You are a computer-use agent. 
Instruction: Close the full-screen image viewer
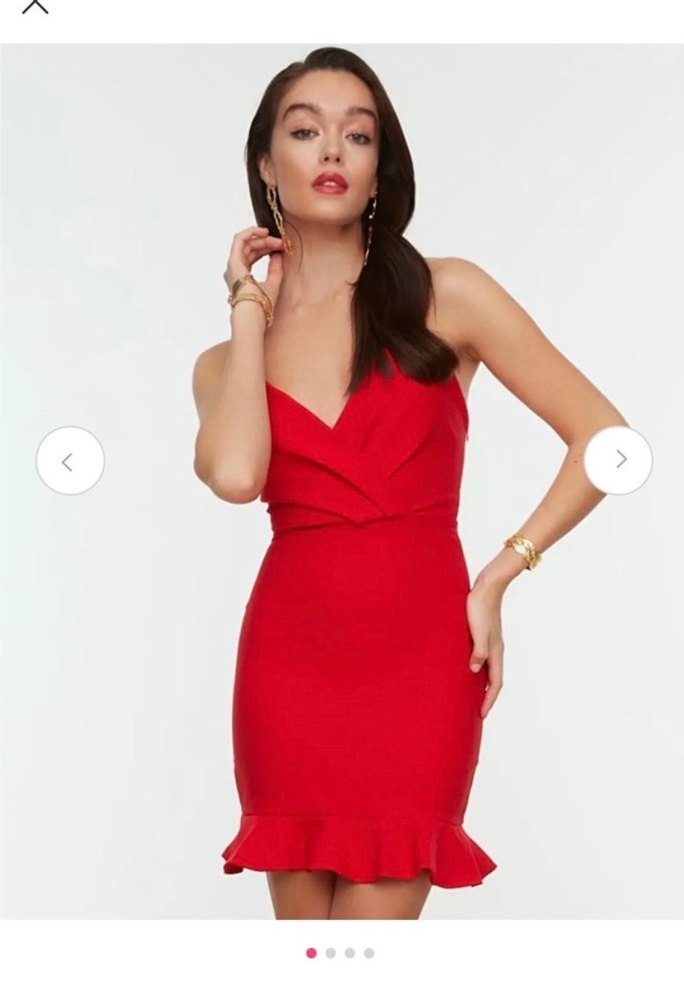(x=35, y=6)
